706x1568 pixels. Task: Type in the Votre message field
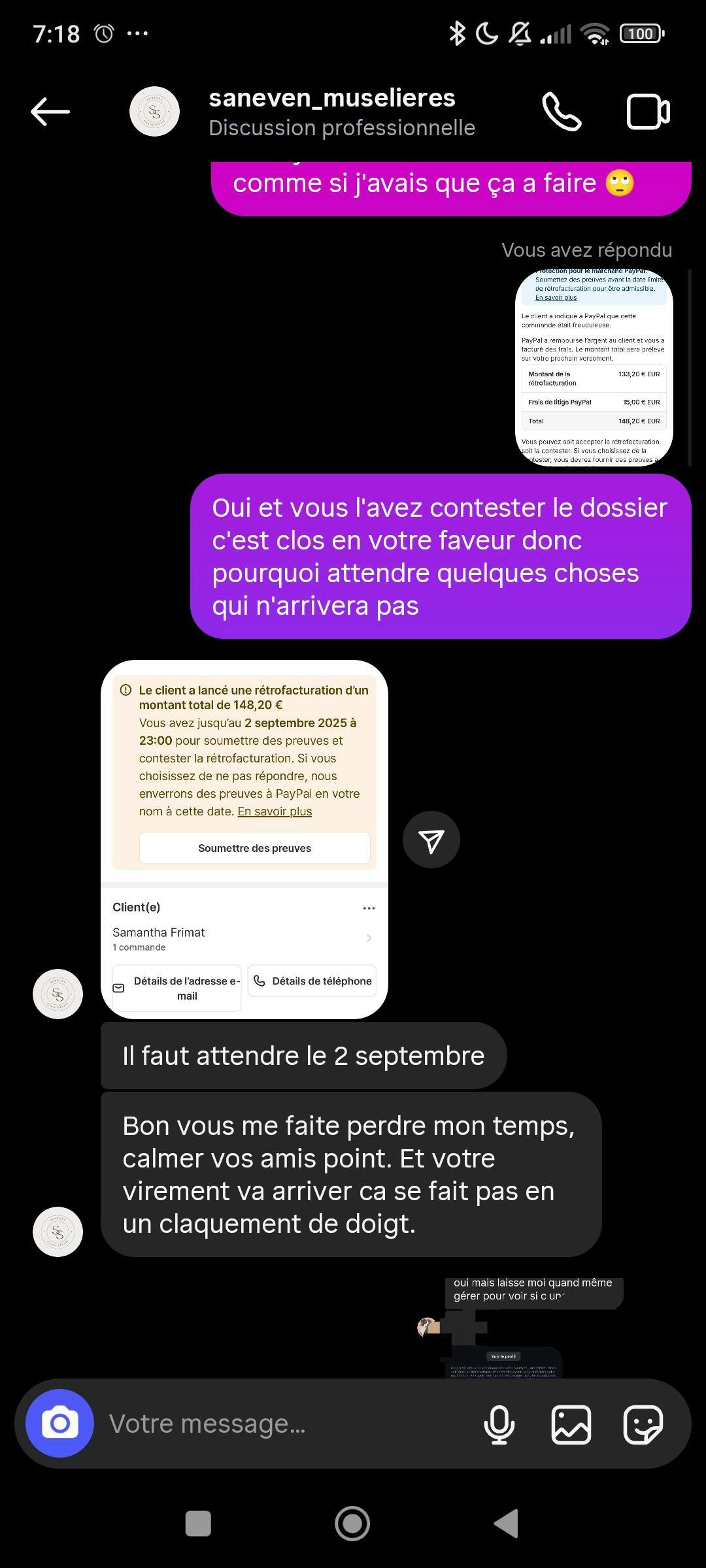(x=288, y=1424)
